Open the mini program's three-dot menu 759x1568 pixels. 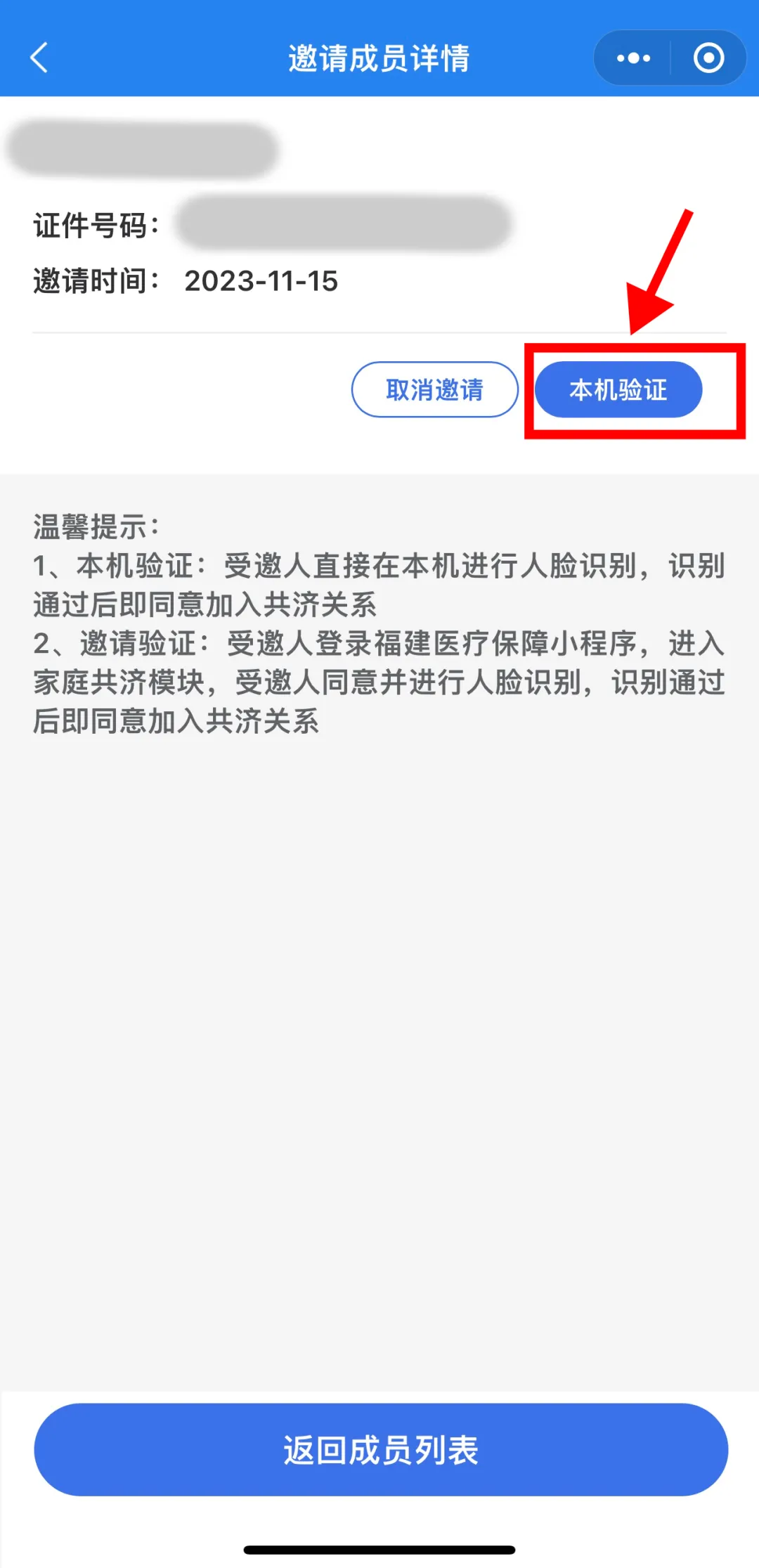tap(633, 58)
